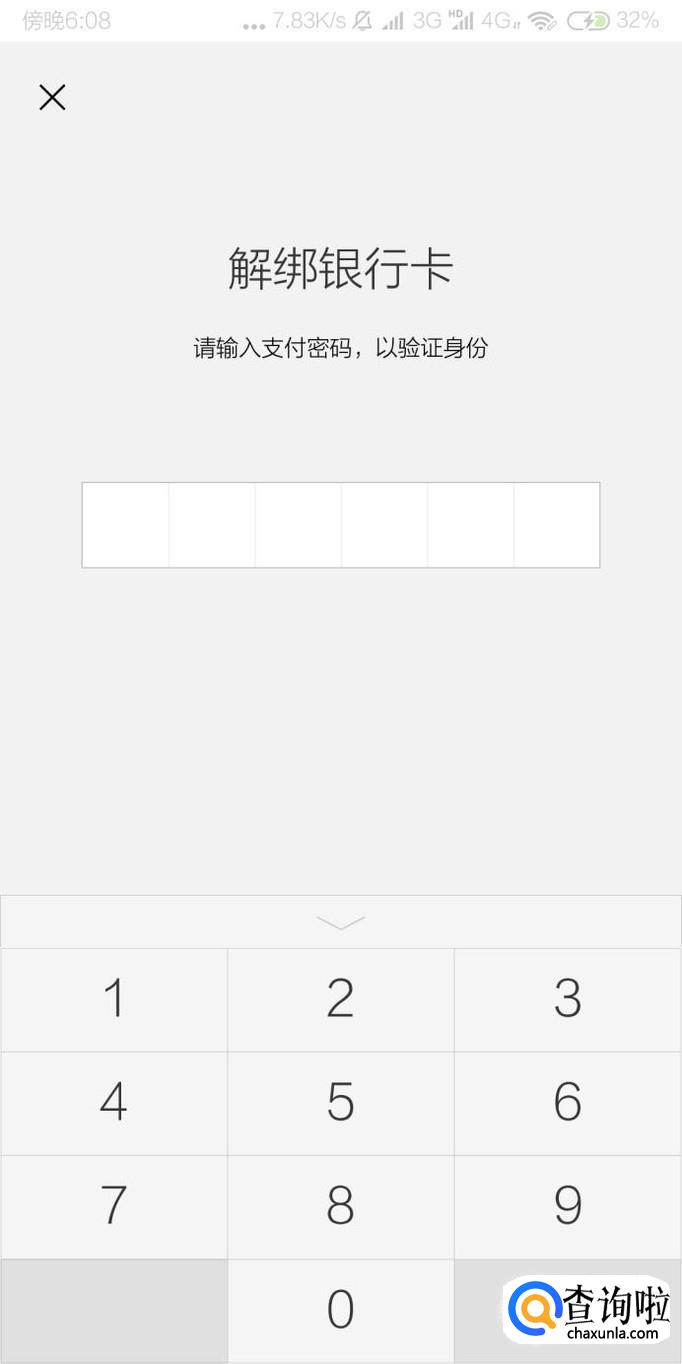
Task: Type digit 9
Action: 567,1206
